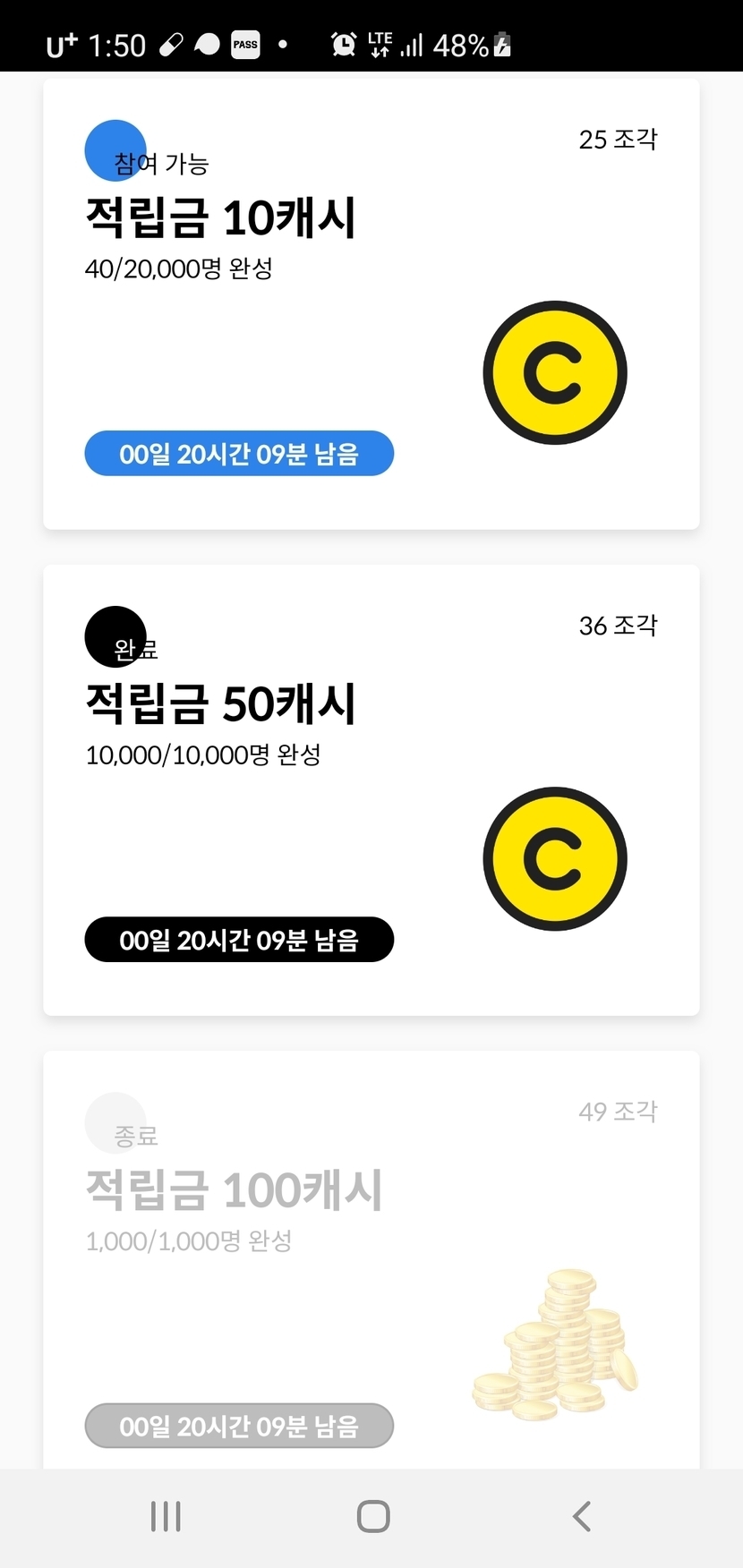Show recent apps
Screen dimensions: 743x1568
(166, 1517)
